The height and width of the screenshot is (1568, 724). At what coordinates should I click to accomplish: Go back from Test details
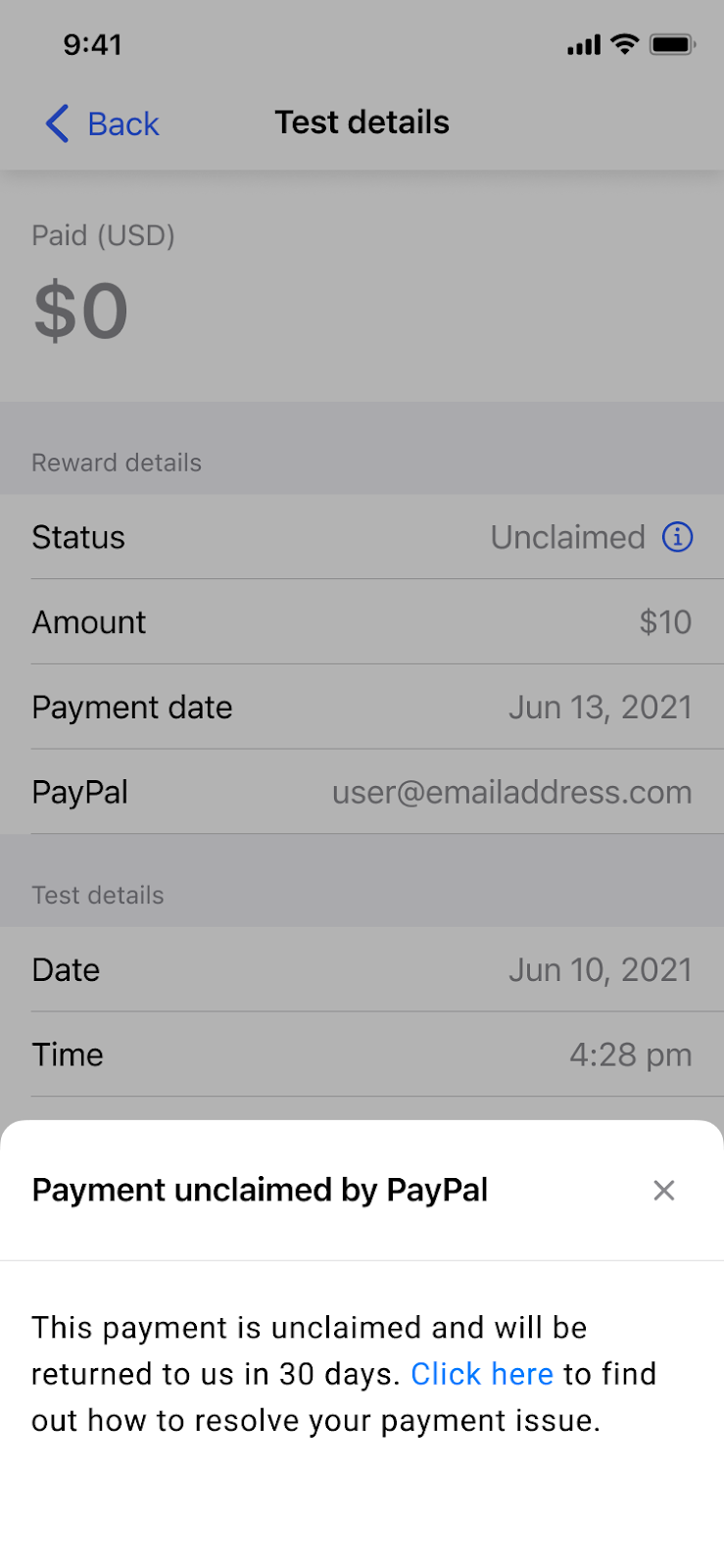(x=102, y=123)
